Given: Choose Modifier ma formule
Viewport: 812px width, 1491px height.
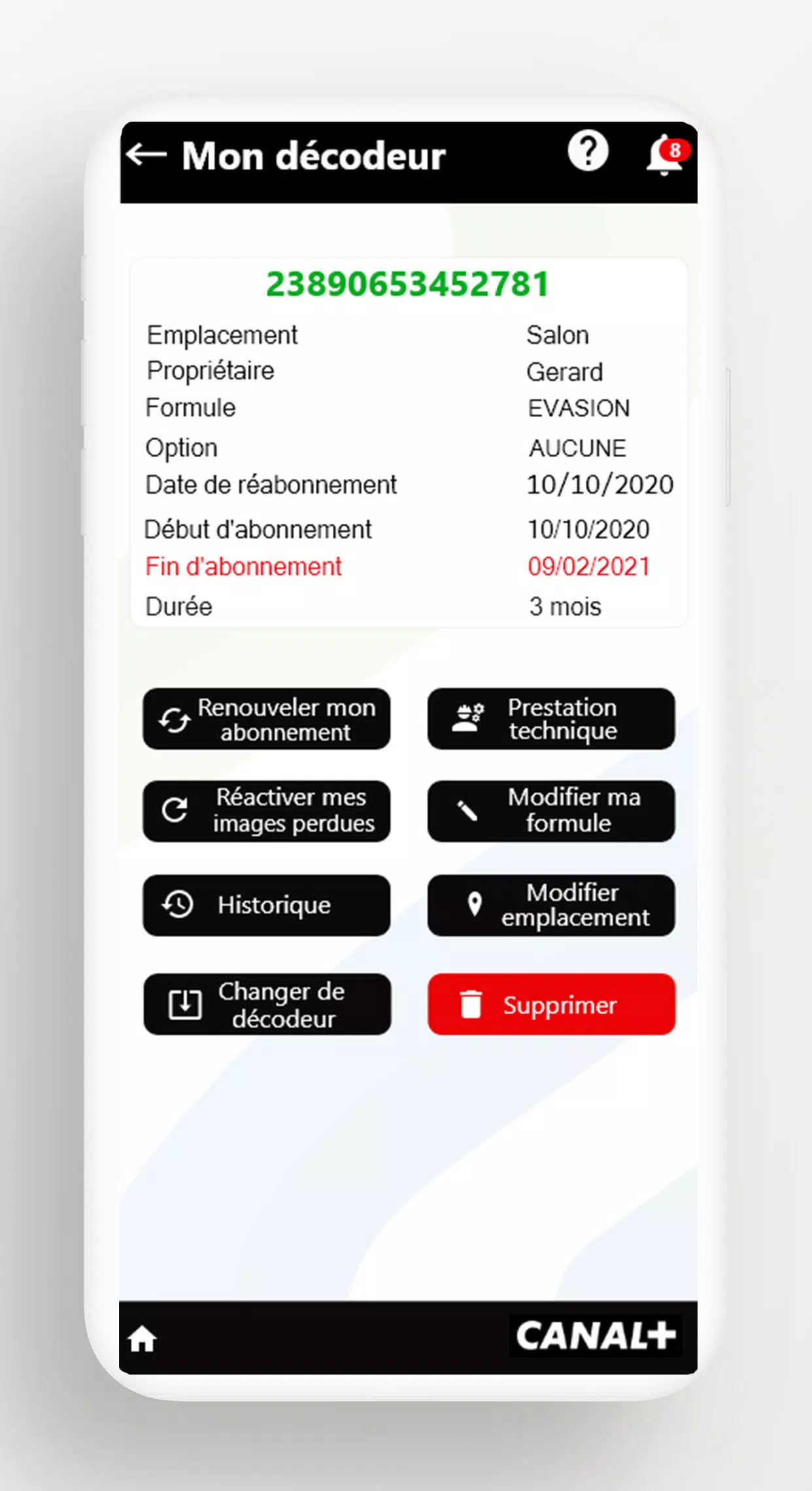Looking at the screenshot, I should point(551,811).
